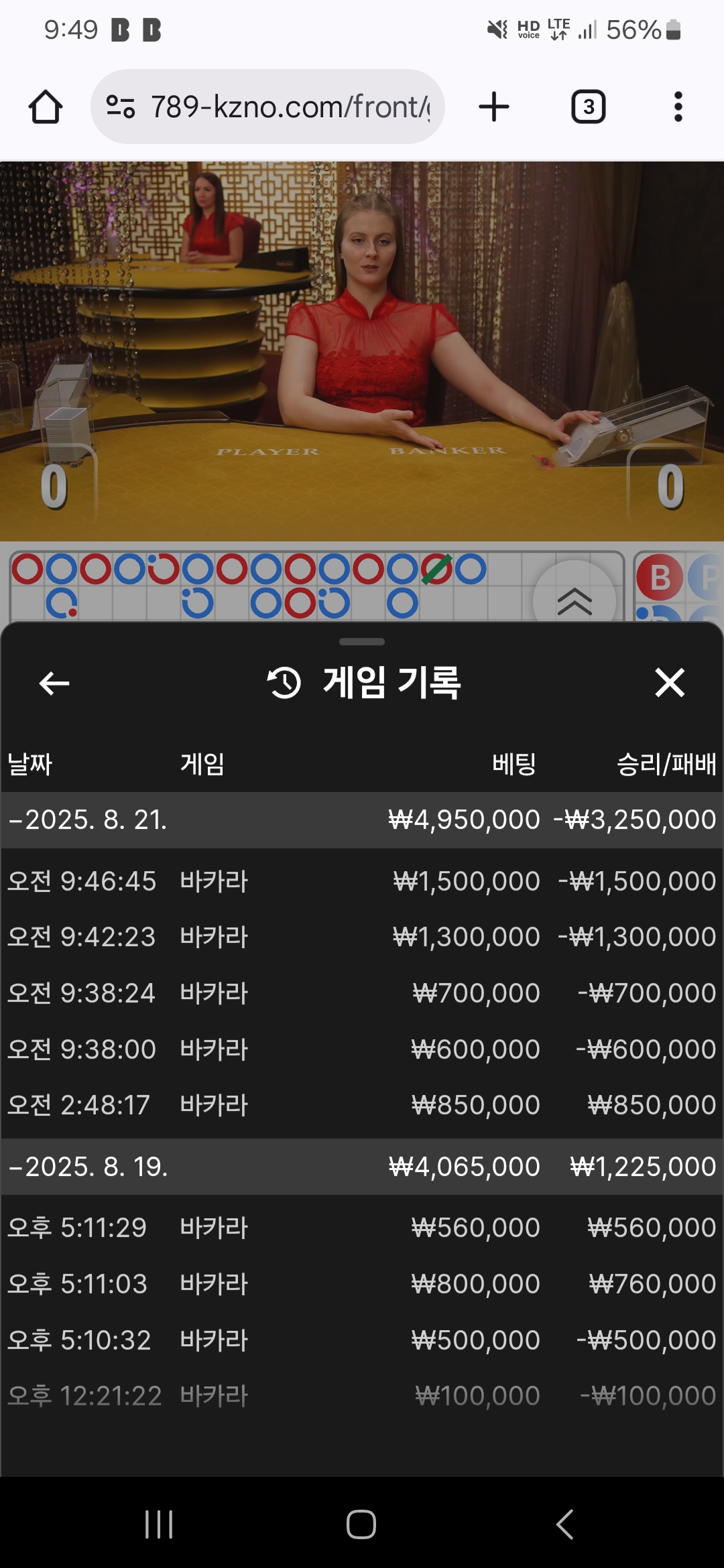The image size is (724, 1568).
Task: Tap the system back button
Action: coord(564,1524)
